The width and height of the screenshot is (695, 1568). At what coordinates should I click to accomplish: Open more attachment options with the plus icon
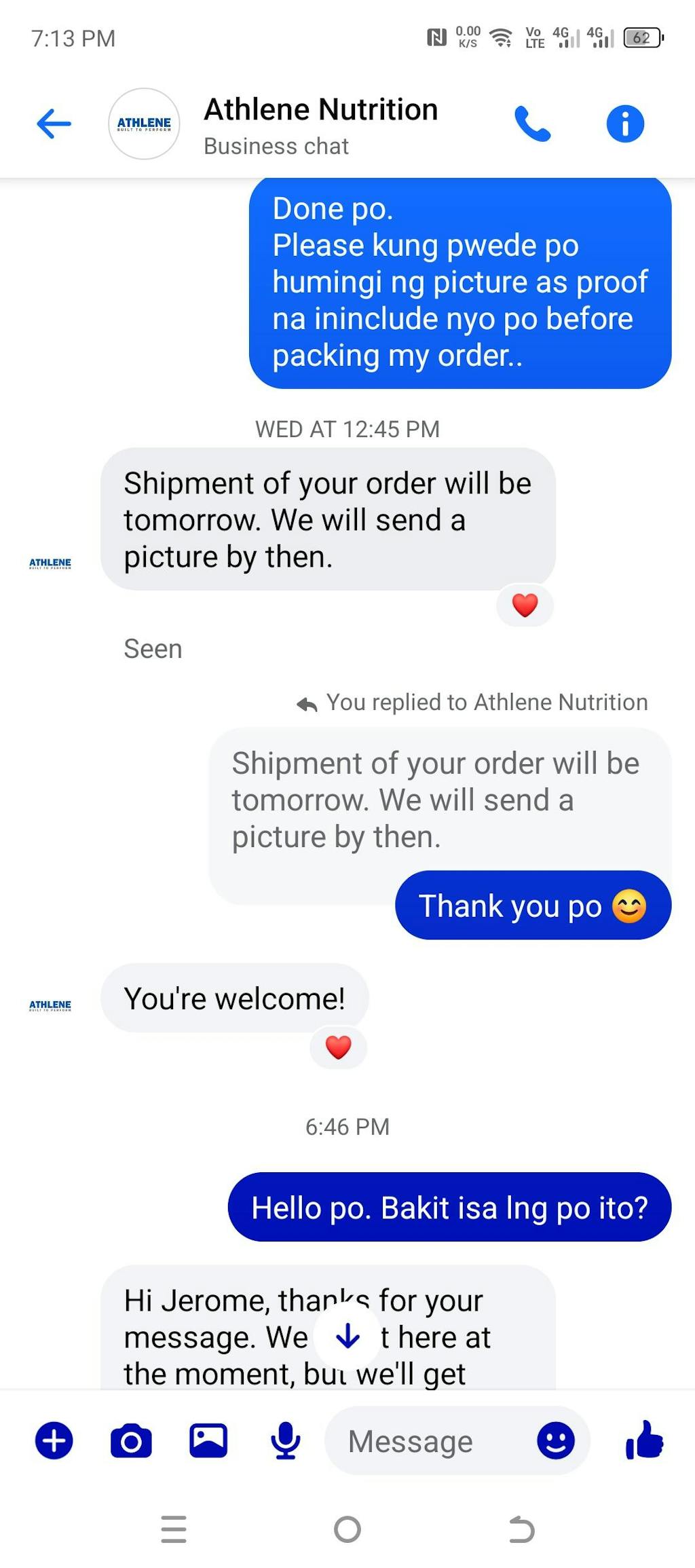54,1440
